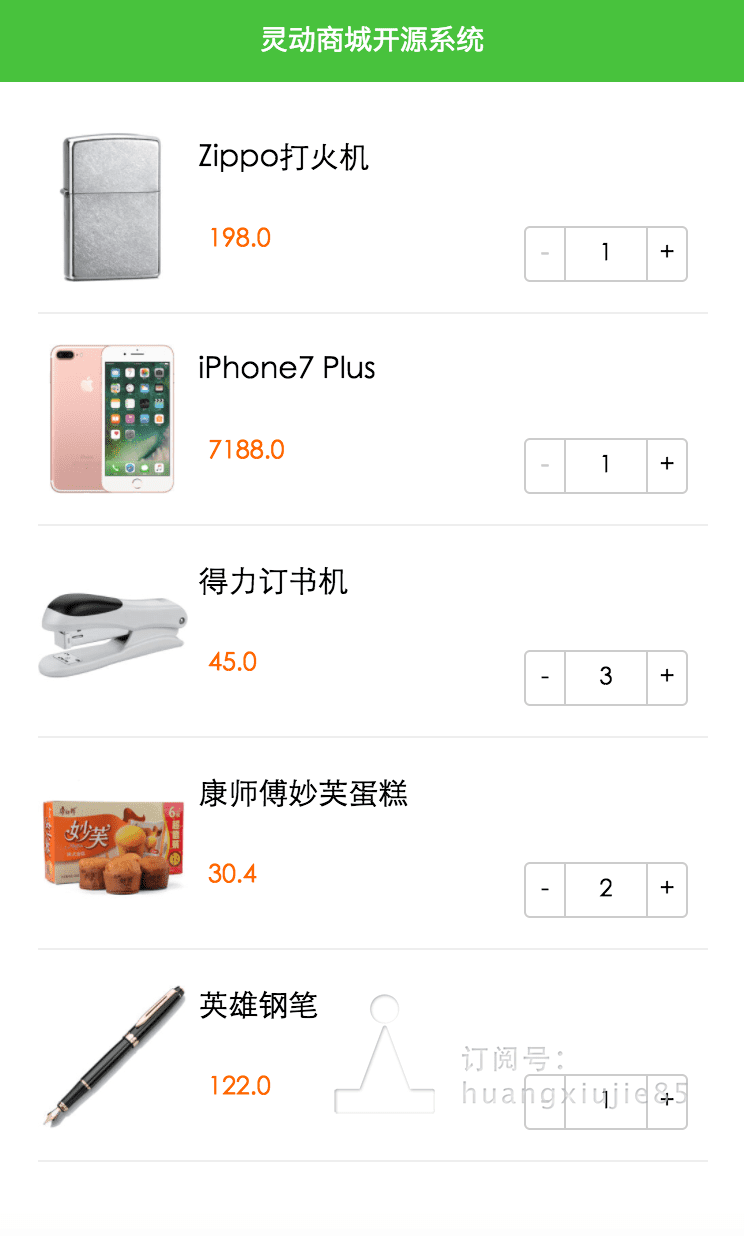
Task: Open the 英雄钢笔 pen image
Action: click(x=112, y=1056)
